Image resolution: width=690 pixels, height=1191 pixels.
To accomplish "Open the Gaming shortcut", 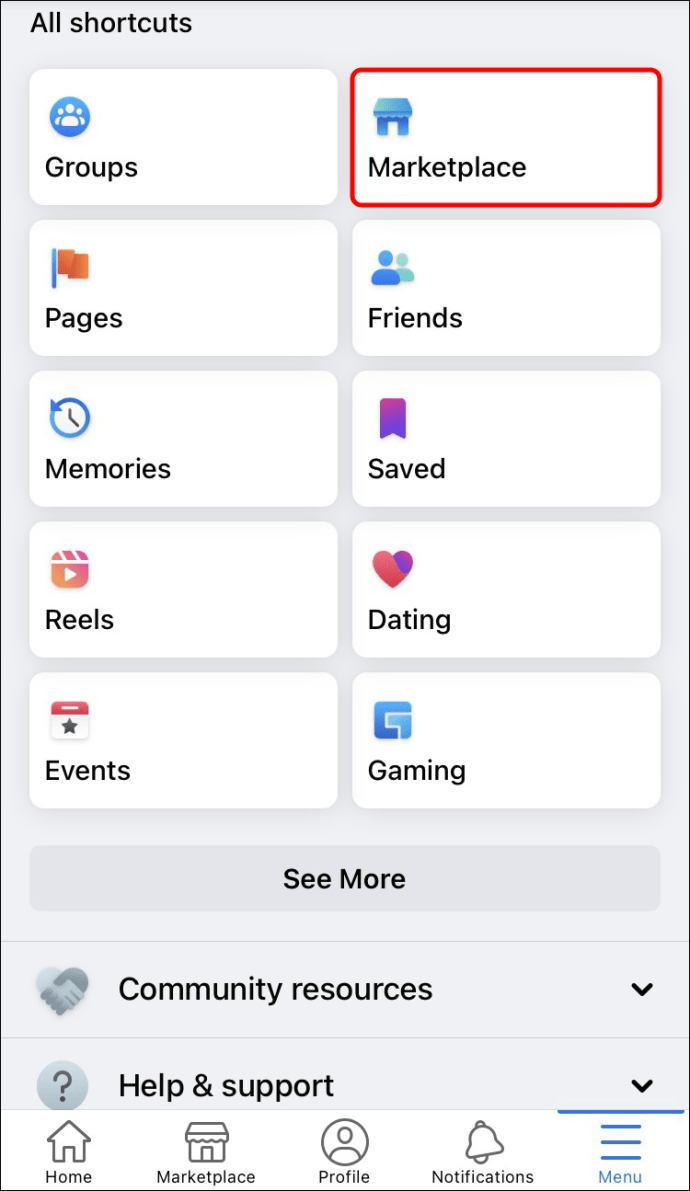I will [505, 741].
